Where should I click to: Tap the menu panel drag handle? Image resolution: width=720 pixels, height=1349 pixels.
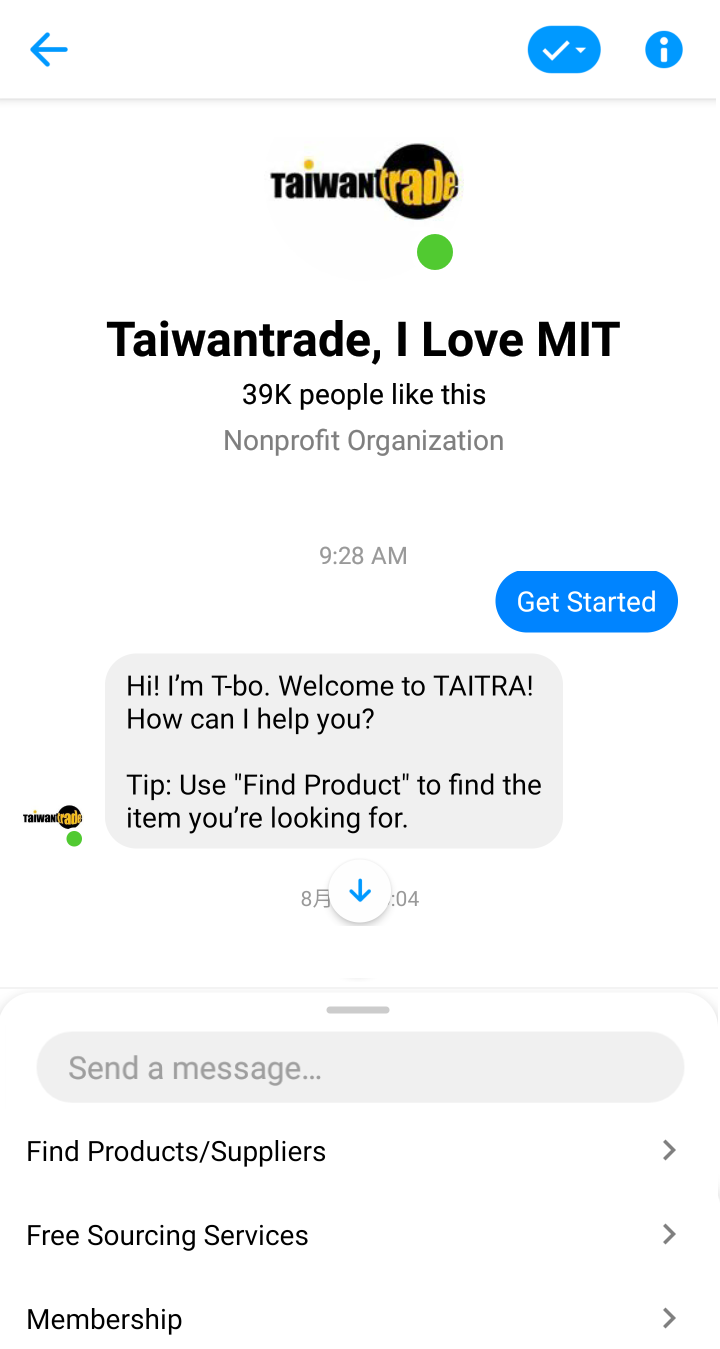coord(358,1010)
